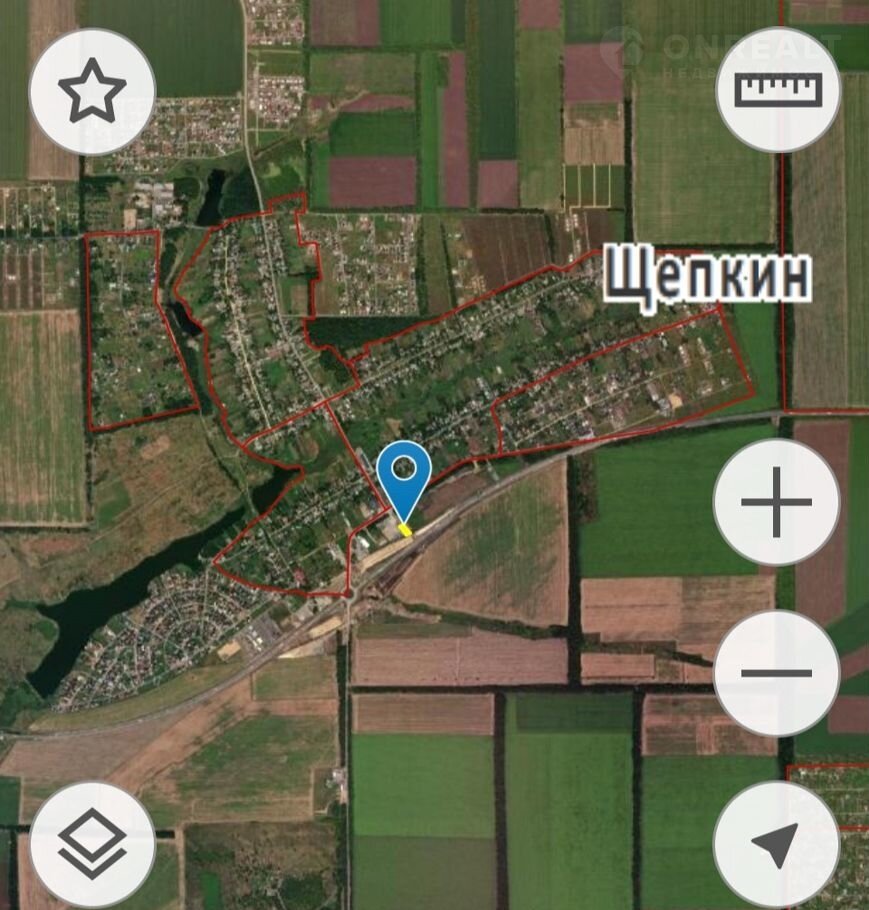Zoom in with the plus button
This screenshot has width=869, height=910.
[x=776, y=501]
